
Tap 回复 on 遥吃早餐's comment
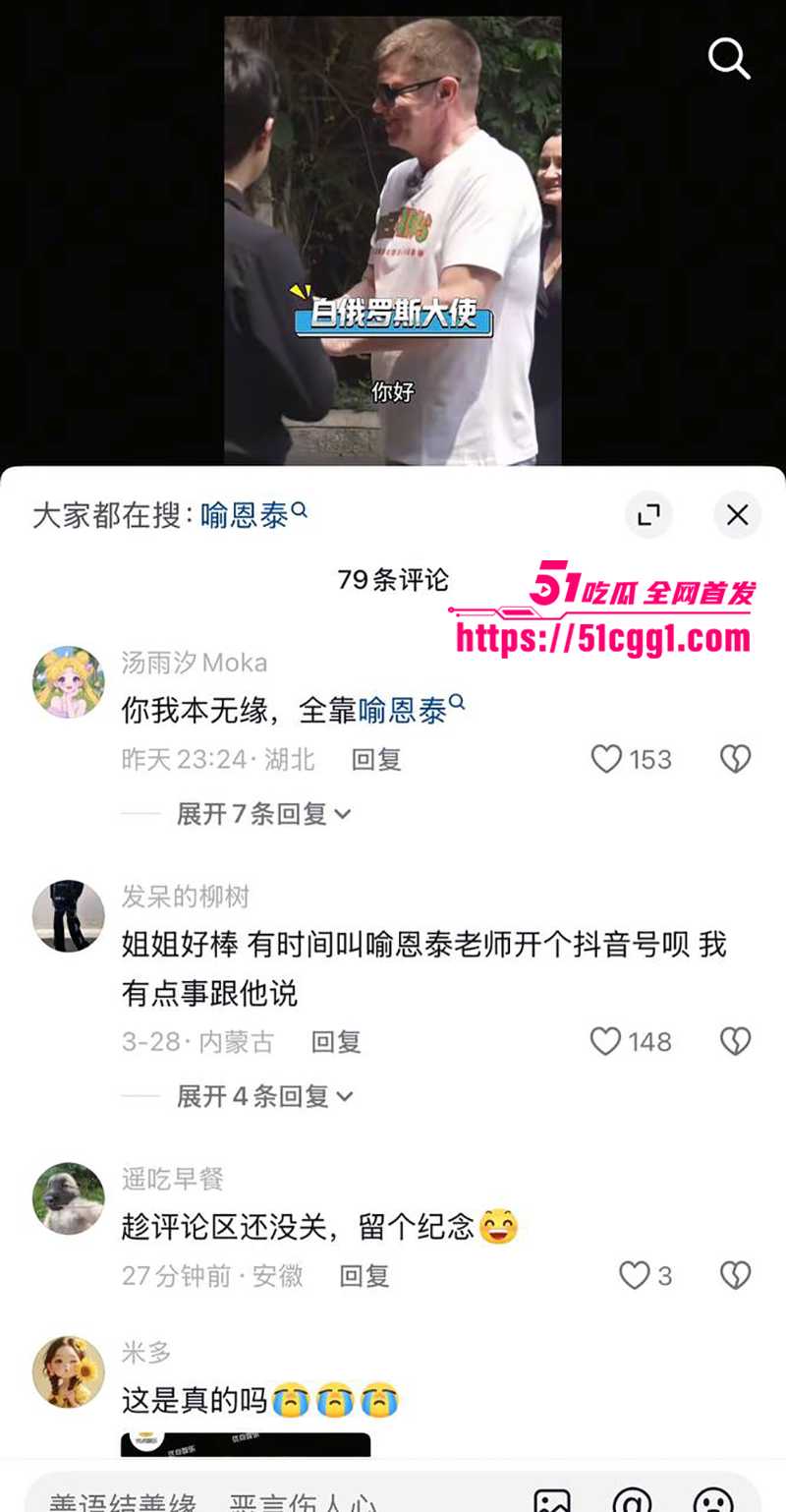(365, 1276)
